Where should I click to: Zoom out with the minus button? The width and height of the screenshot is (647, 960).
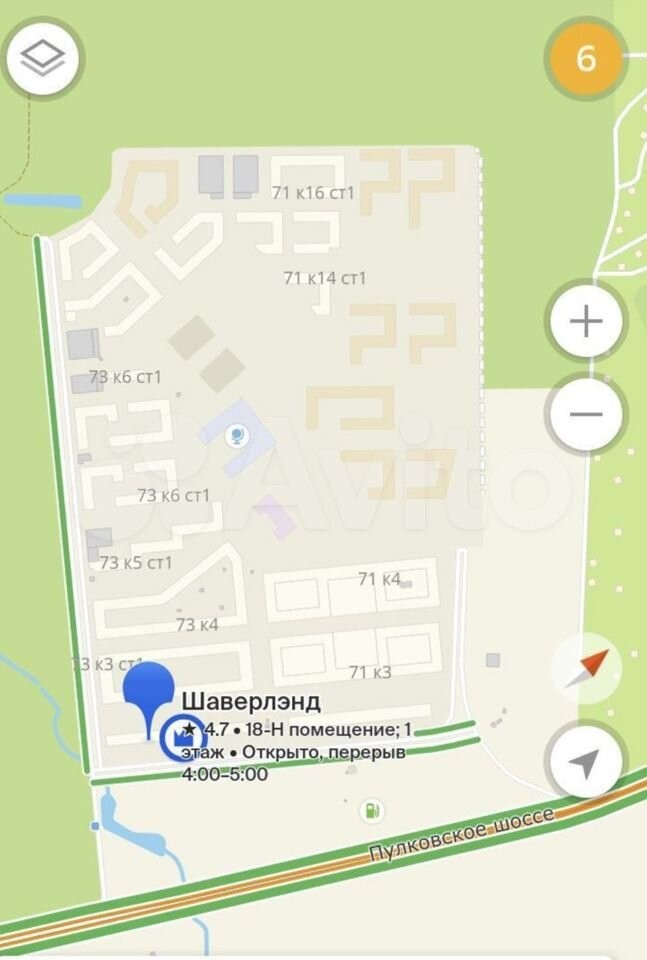pos(586,414)
